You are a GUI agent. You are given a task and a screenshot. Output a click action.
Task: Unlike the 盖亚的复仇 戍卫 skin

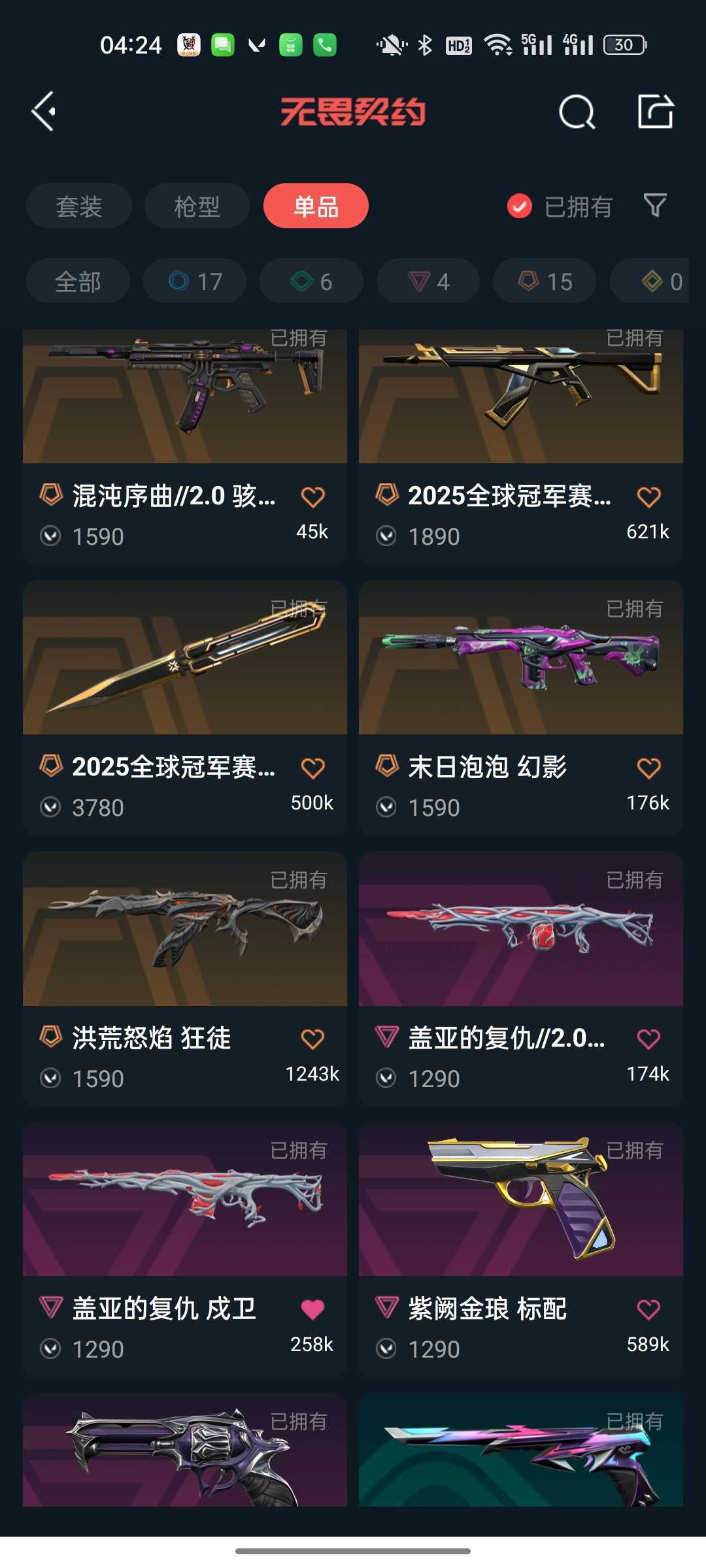point(312,1309)
